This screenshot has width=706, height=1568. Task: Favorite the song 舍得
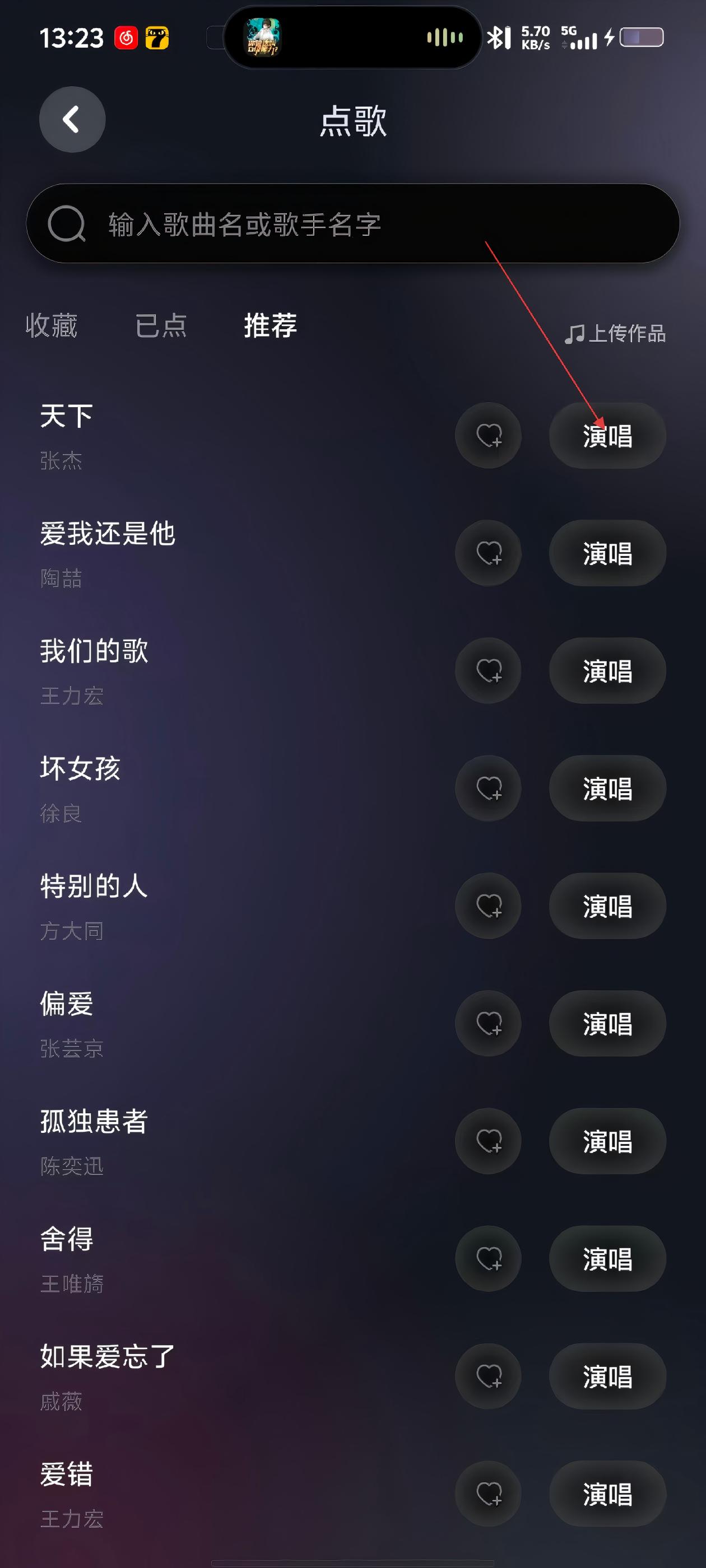[x=488, y=1258]
